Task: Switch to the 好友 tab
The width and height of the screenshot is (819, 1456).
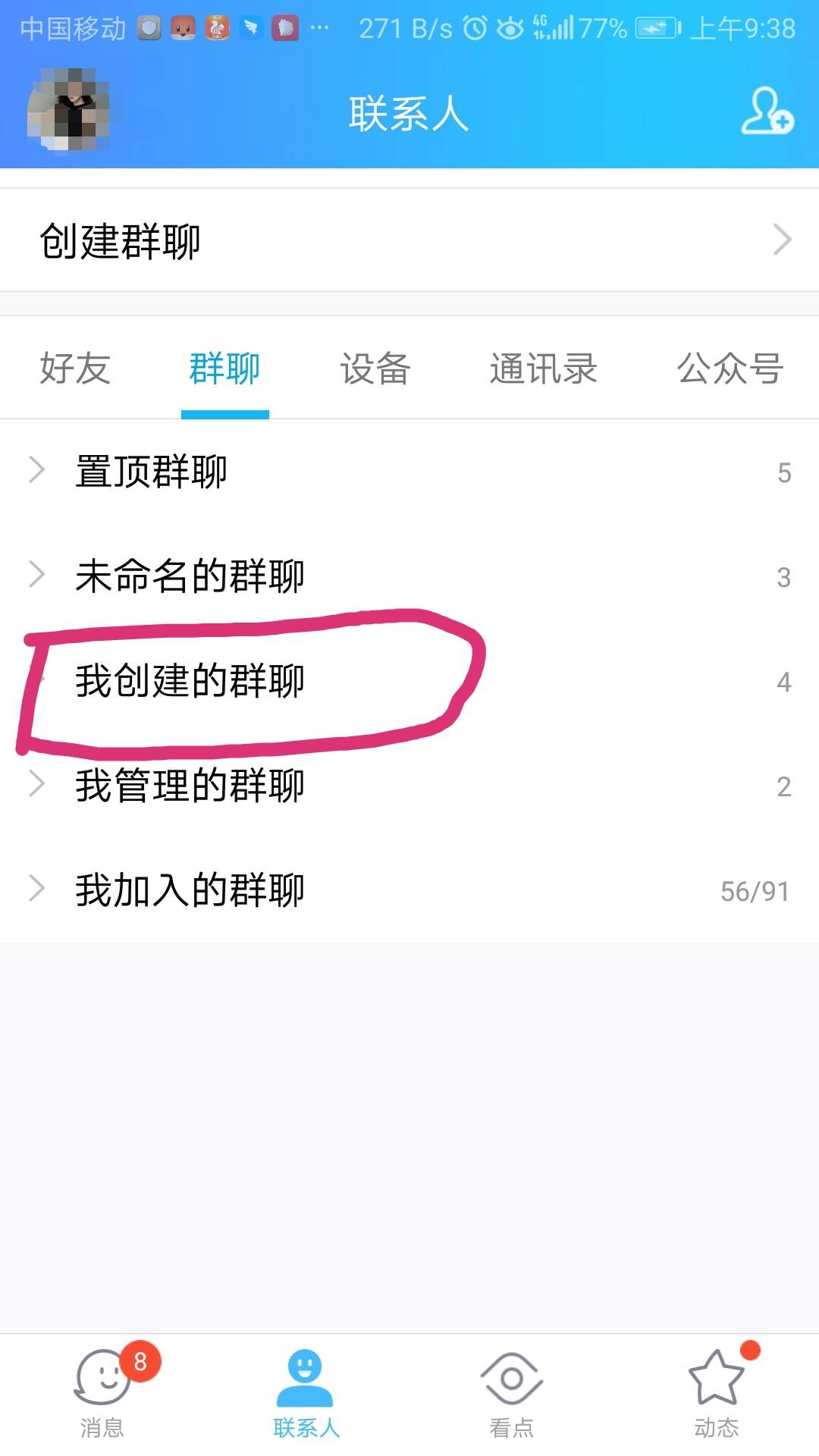Action: [75, 369]
